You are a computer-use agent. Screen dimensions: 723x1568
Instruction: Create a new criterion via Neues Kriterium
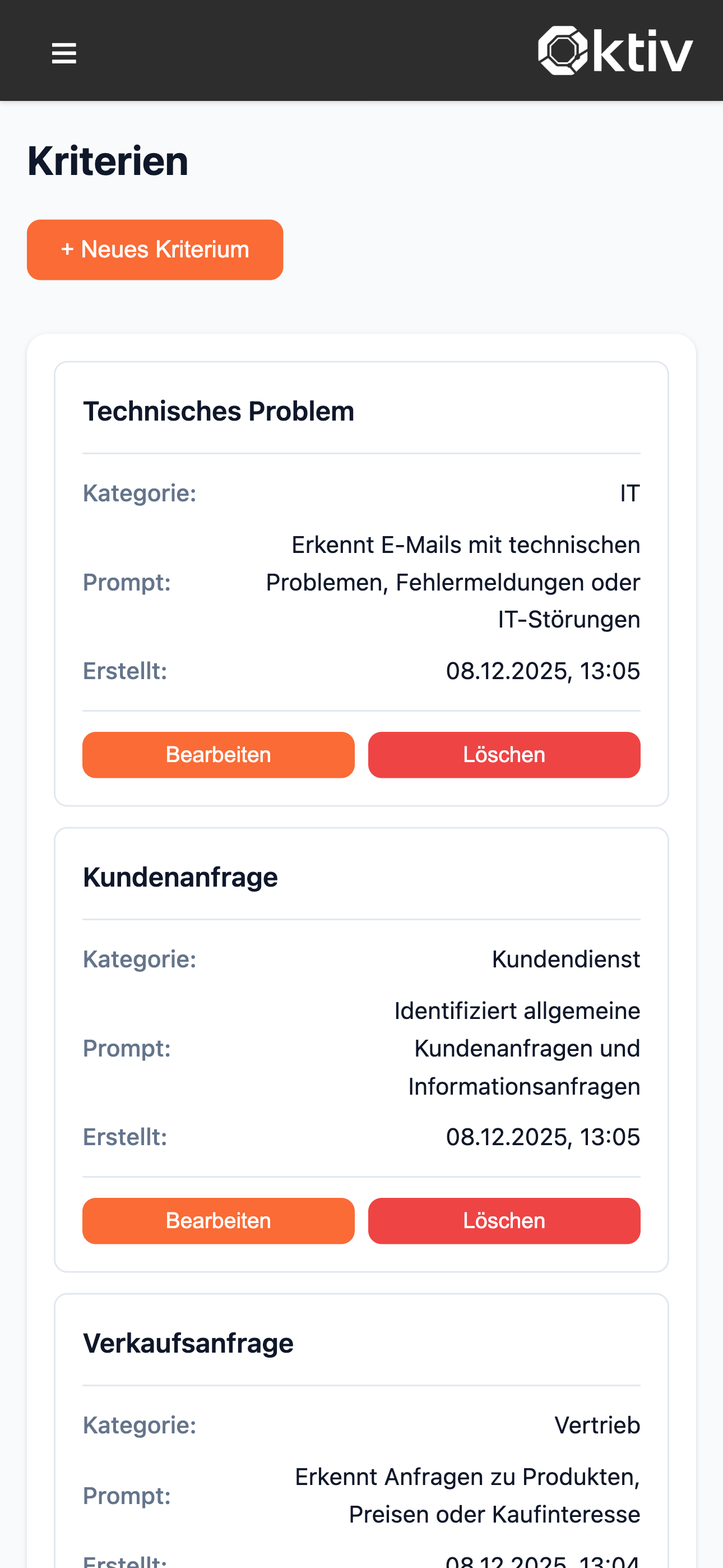pyautogui.click(x=155, y=249)
